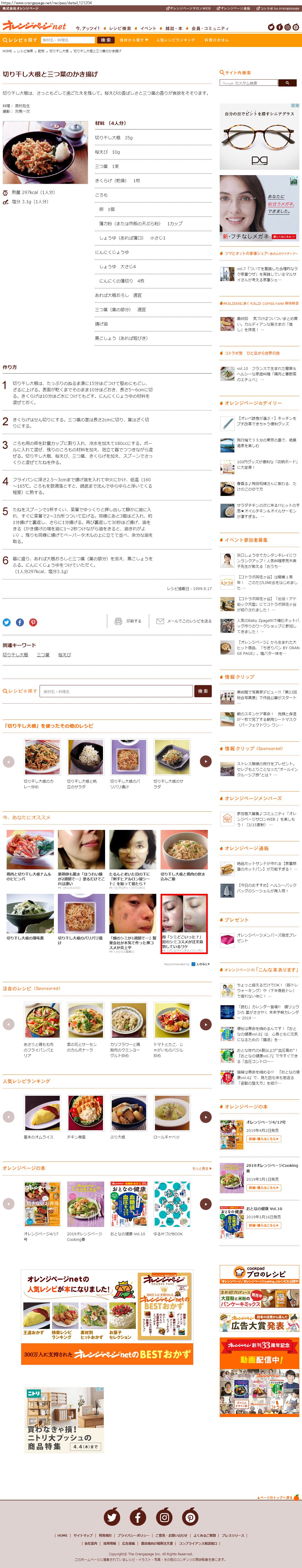Screen dimensions: 302x1568
Task: Open the 基本のオムライス ranking recipe
Action: (42, 1116)
